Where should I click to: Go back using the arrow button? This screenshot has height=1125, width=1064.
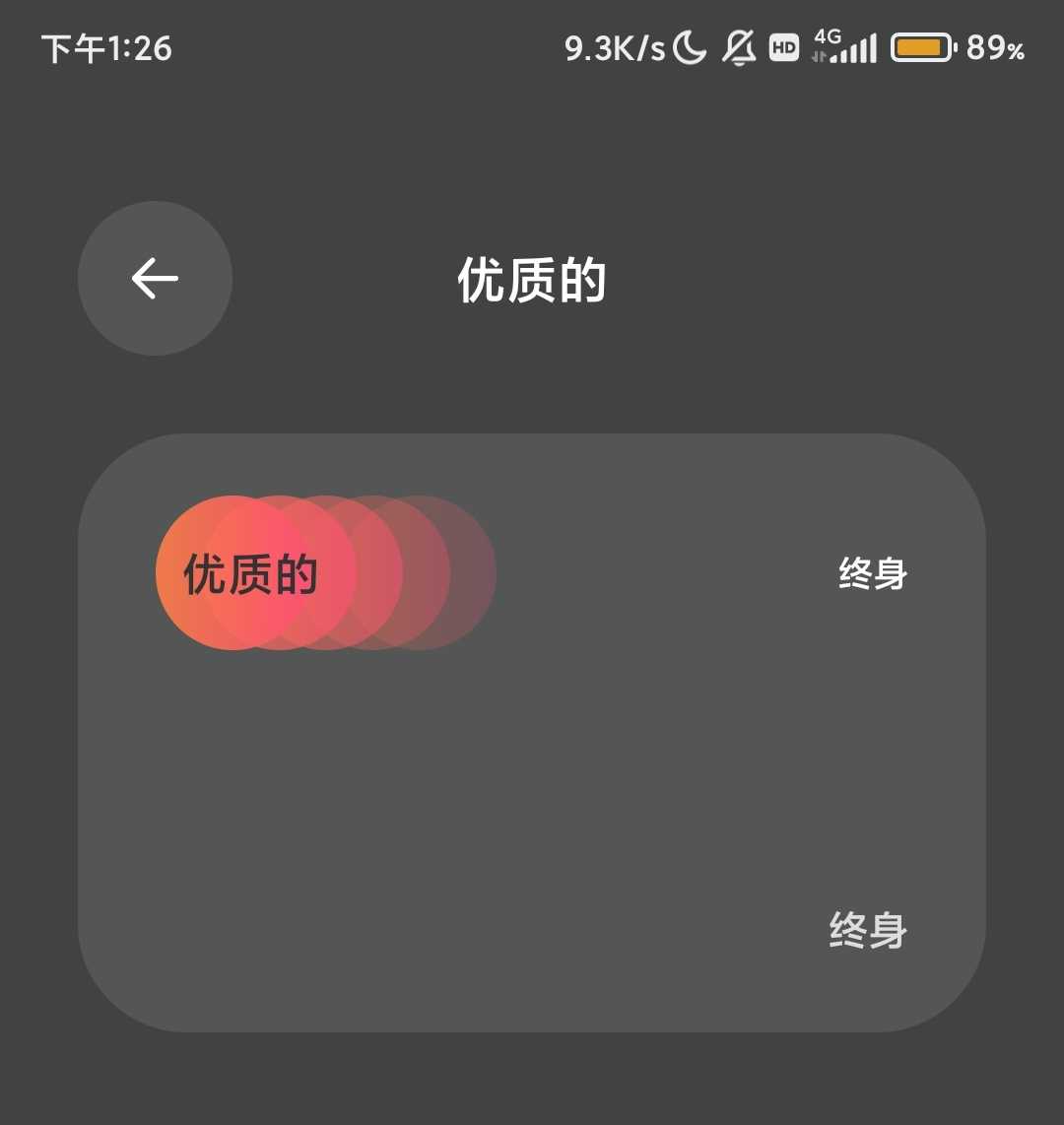[x=155, y=278]
